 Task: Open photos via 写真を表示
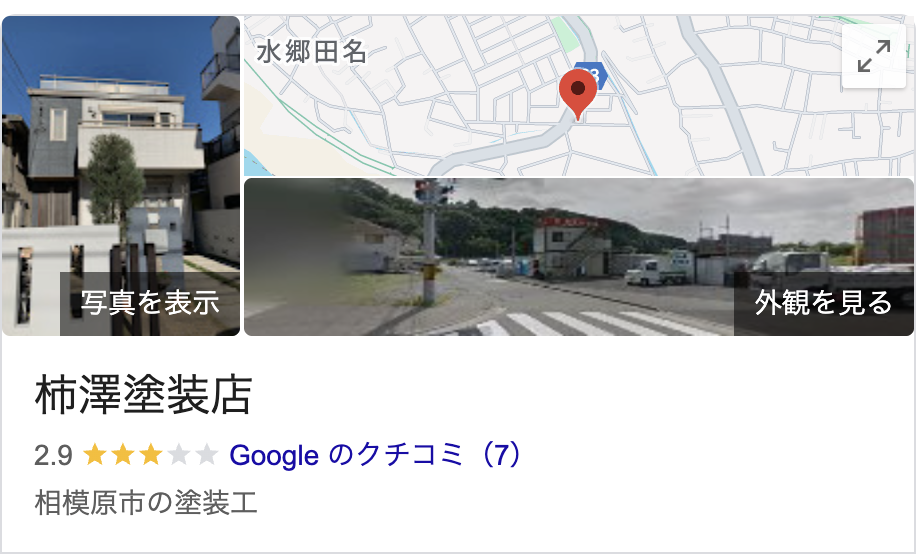[x=150, y=303]
